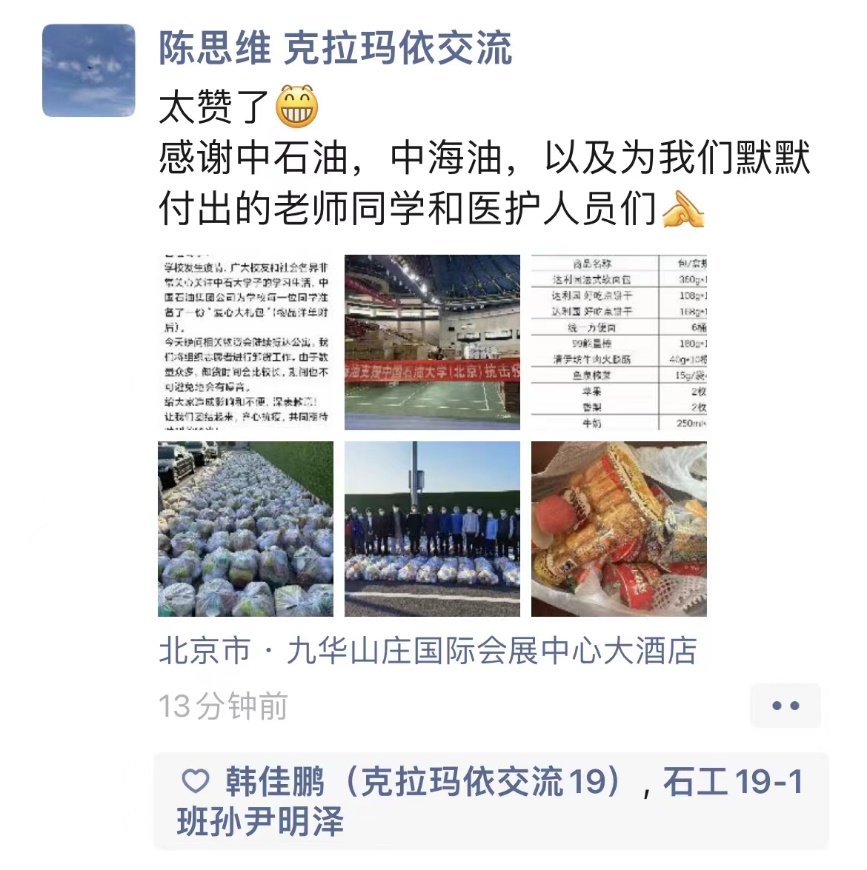
Task: View the snack package photo
Action: click(x=618, y=528)
